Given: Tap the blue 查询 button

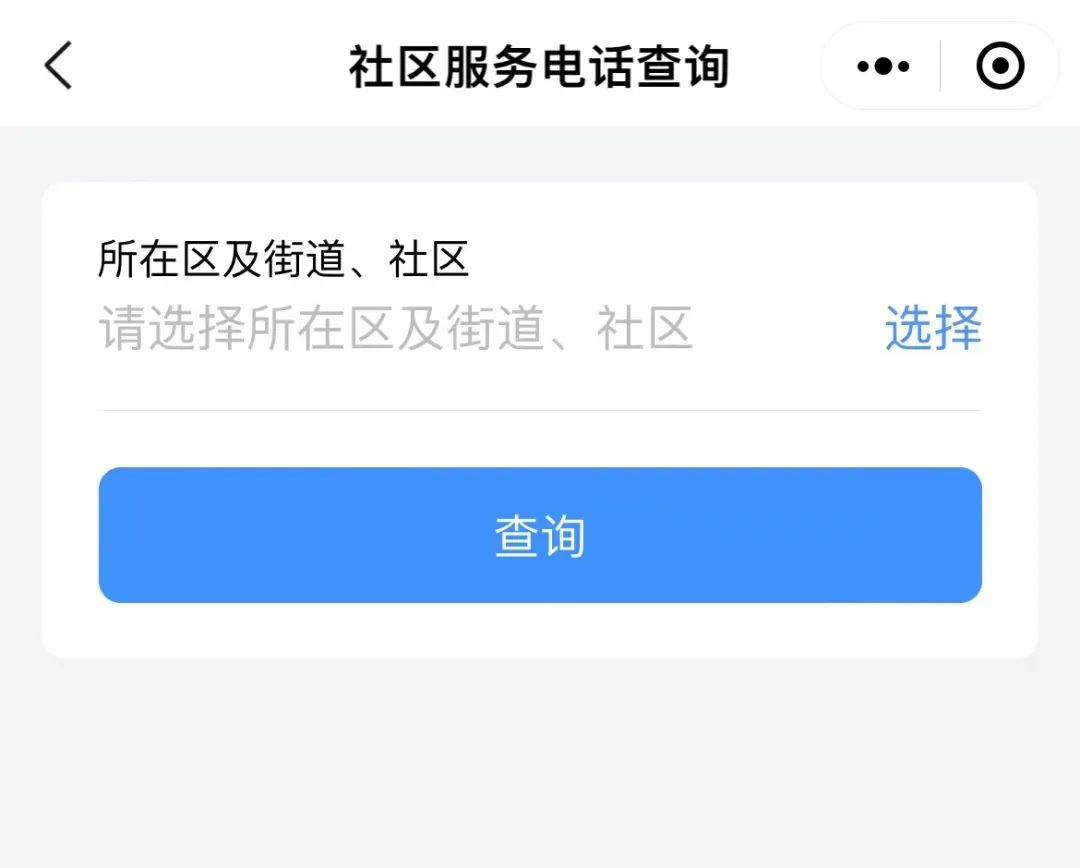Looking at the screenshot, I should [540, 536].
